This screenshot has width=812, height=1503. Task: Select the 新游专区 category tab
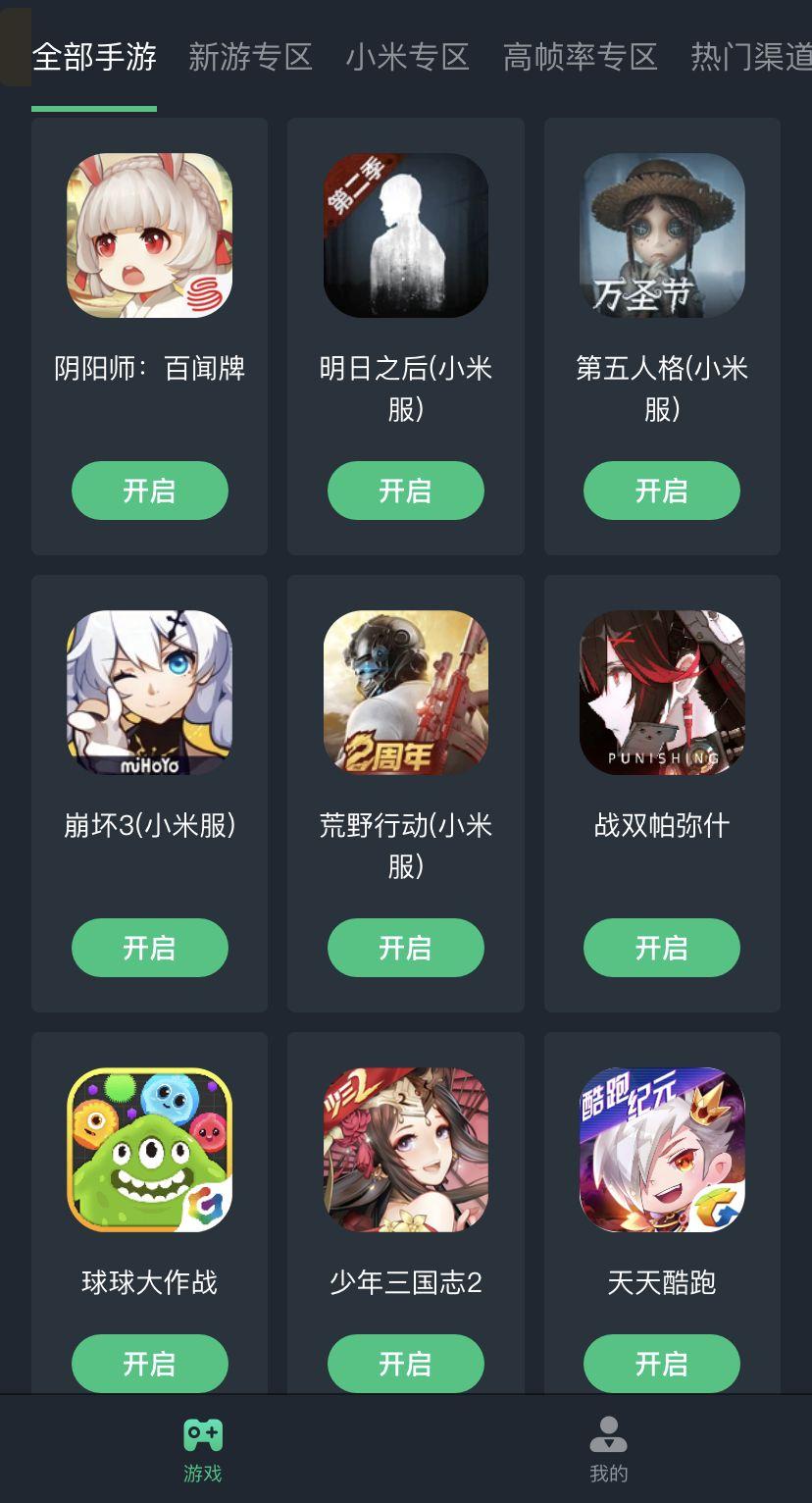tap(251, 57)
